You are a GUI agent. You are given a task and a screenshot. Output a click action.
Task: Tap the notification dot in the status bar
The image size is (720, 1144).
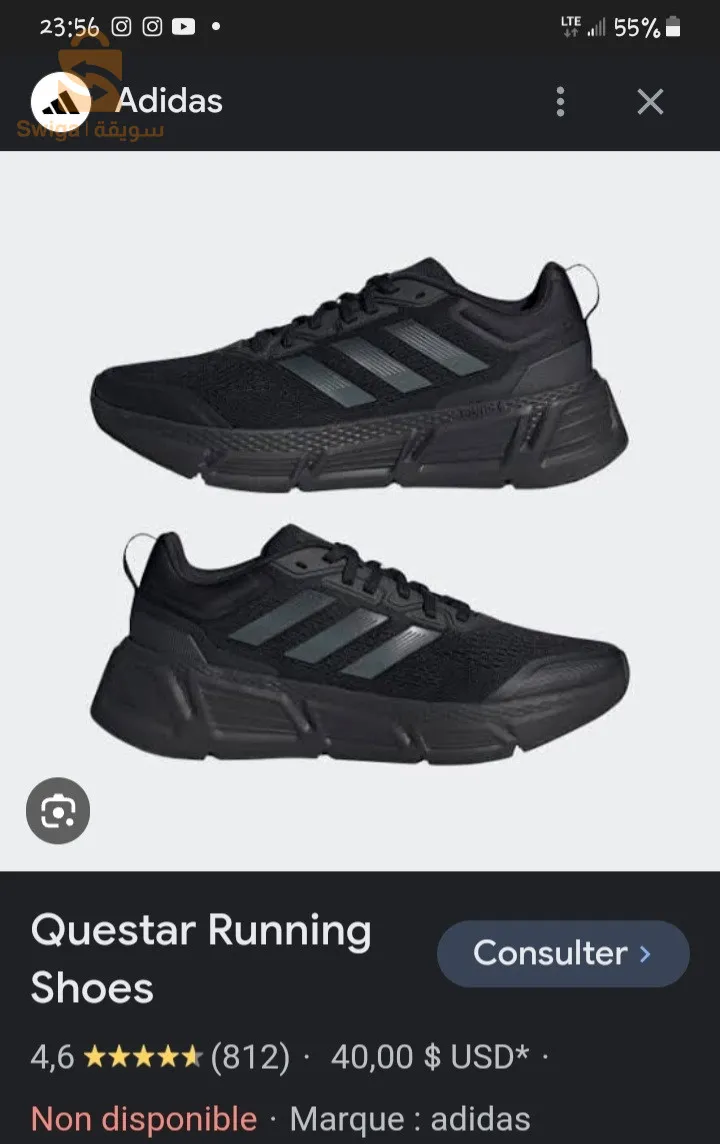pyautogui.click(x=217, y=27)
